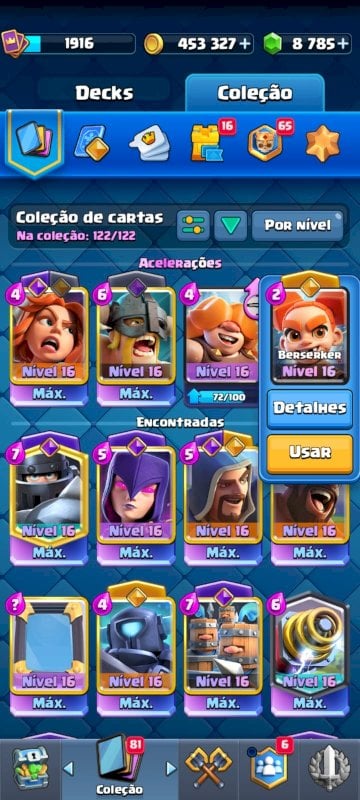Open the star points section

click(322, 143)
